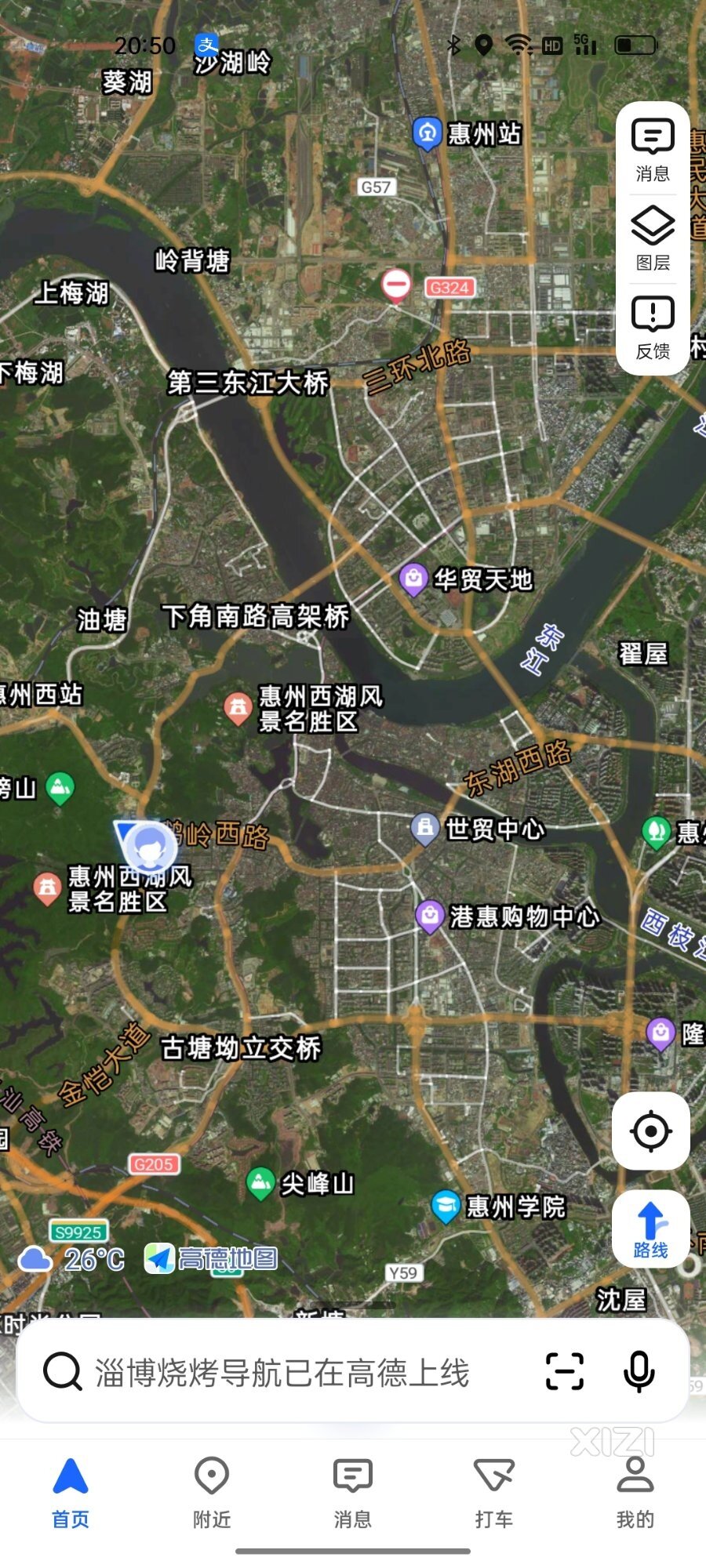Open the 图层 map layers option
706x1568 pixels.
pyautogui.click(x=653, y=239)
